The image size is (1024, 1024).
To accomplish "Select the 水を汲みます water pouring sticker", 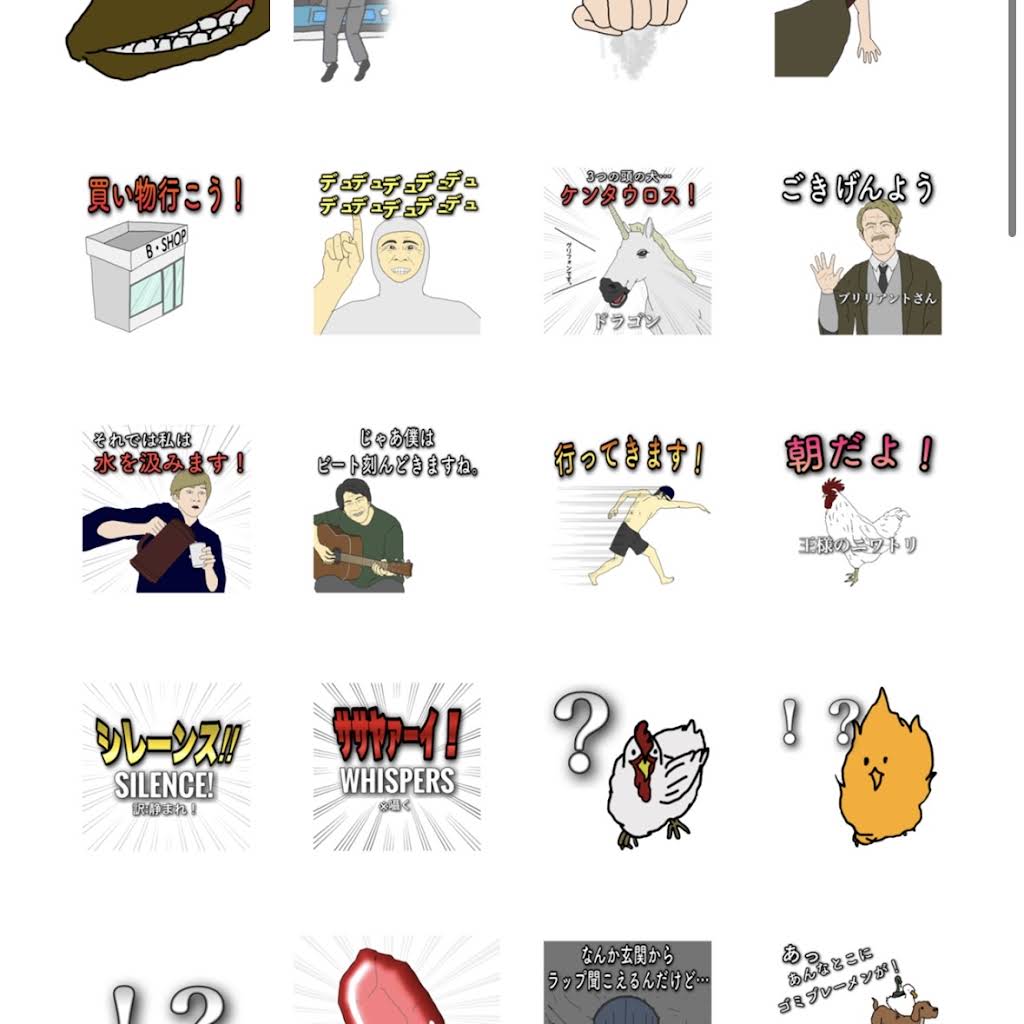I will pos(165,509).
